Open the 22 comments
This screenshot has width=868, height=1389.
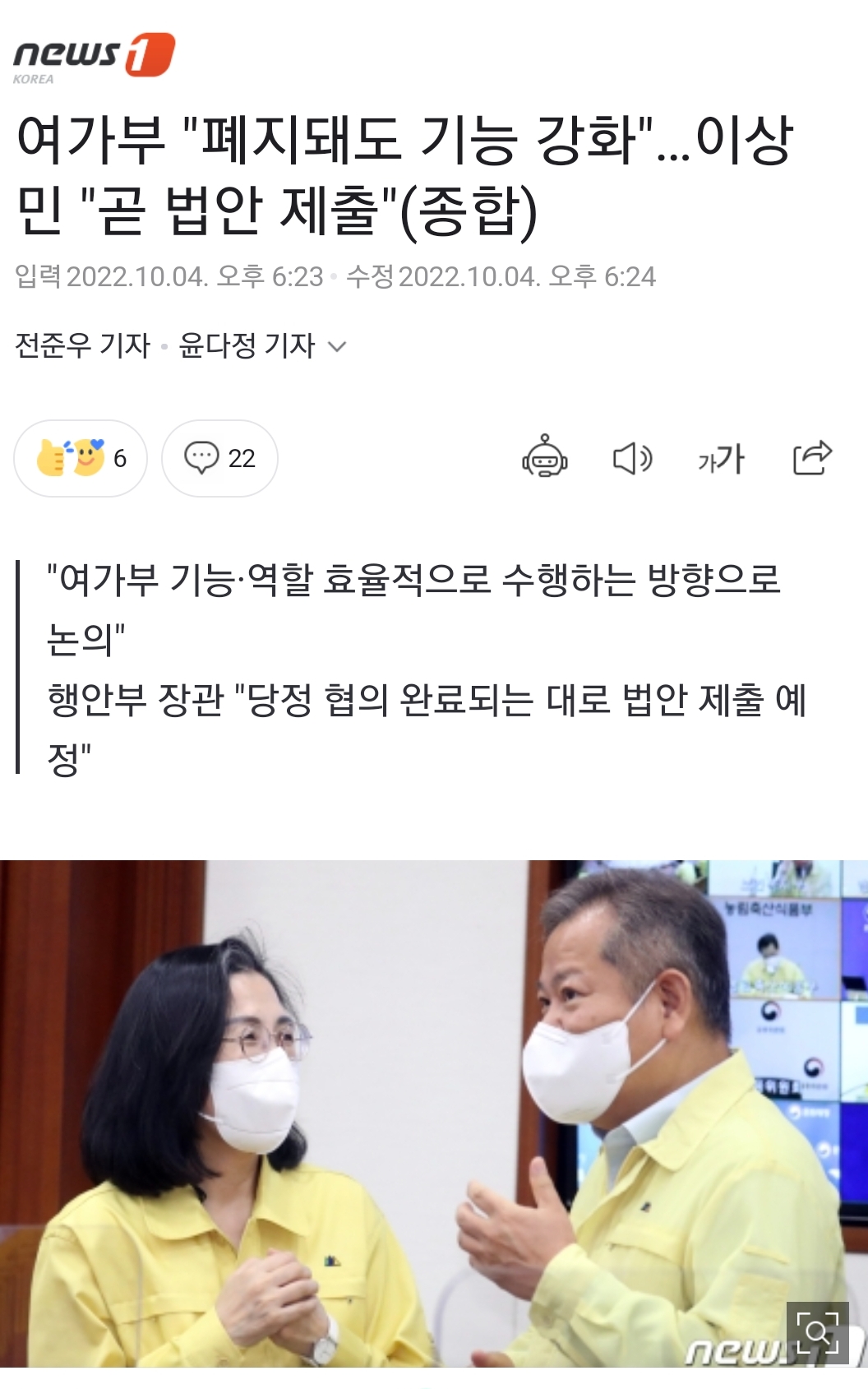(x=219, y=458)
